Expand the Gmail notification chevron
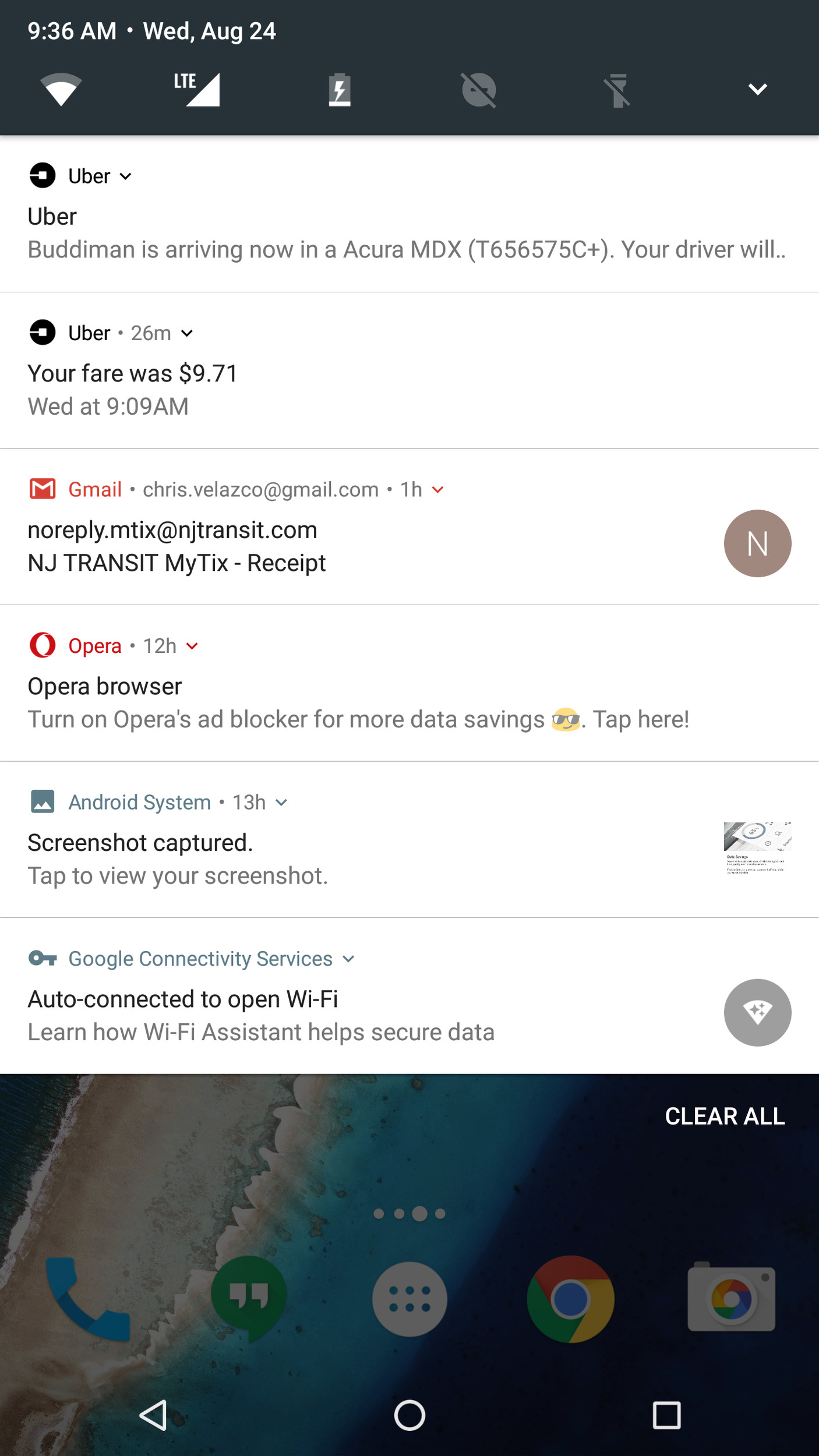Viewport: 819px width, 1456px height. (438, 490)
